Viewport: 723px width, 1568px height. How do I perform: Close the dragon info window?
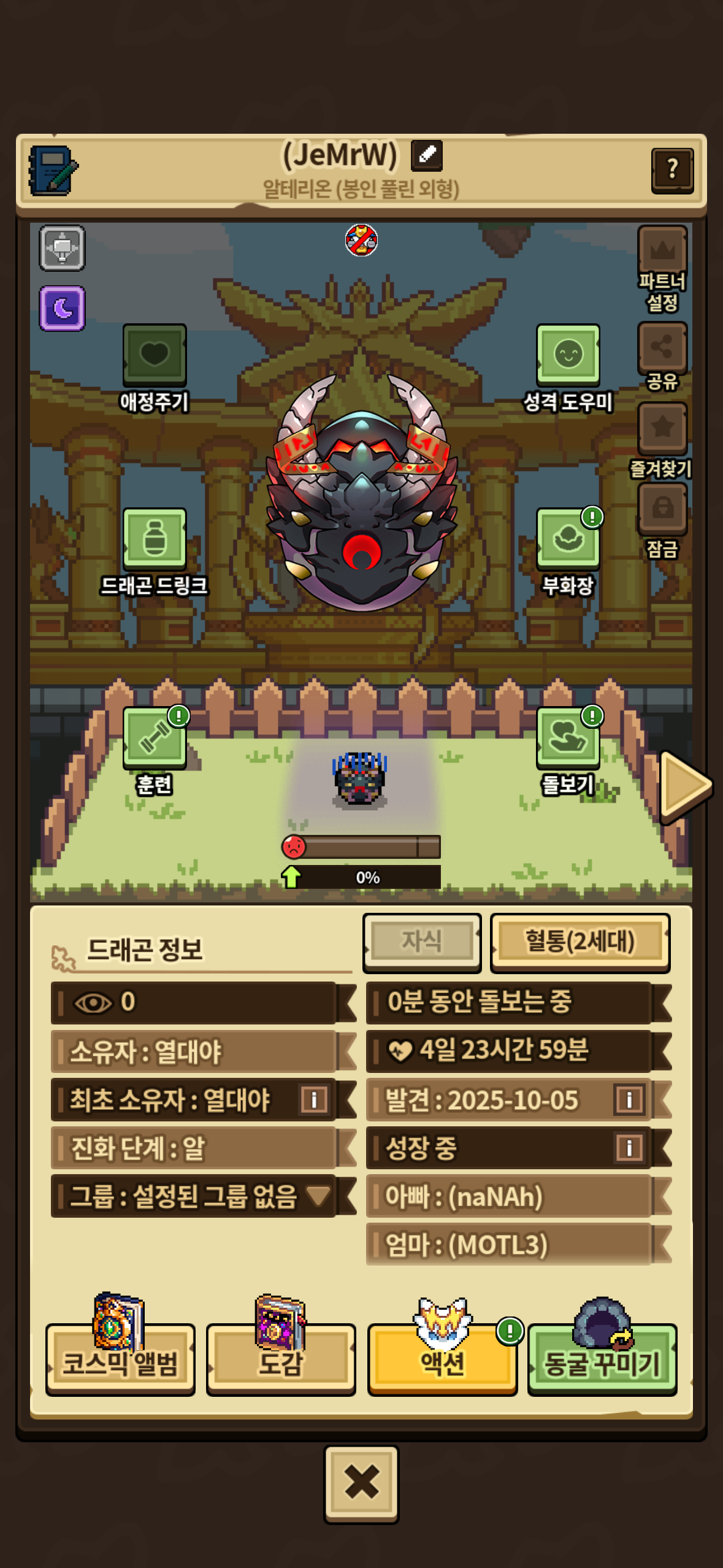[x=361, y=1483]
